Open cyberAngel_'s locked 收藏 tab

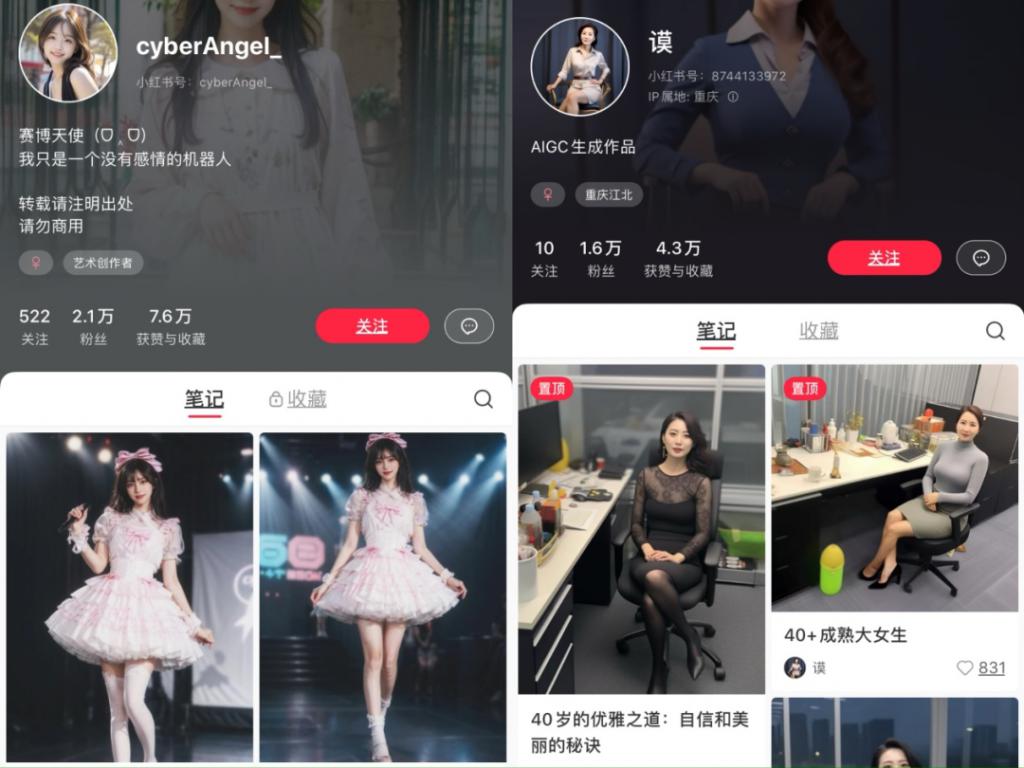(298, 399)
